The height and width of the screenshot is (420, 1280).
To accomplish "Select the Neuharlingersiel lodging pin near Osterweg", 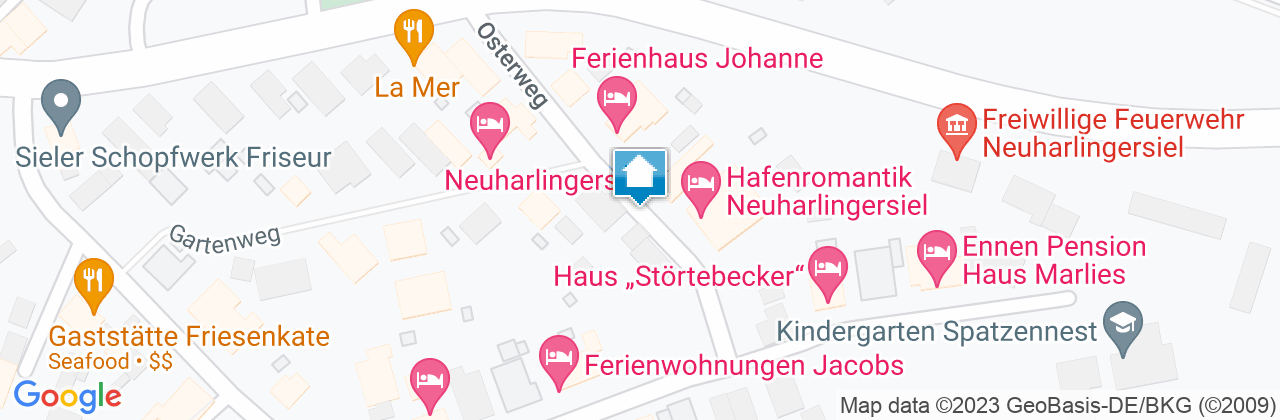I will point(489,126).
